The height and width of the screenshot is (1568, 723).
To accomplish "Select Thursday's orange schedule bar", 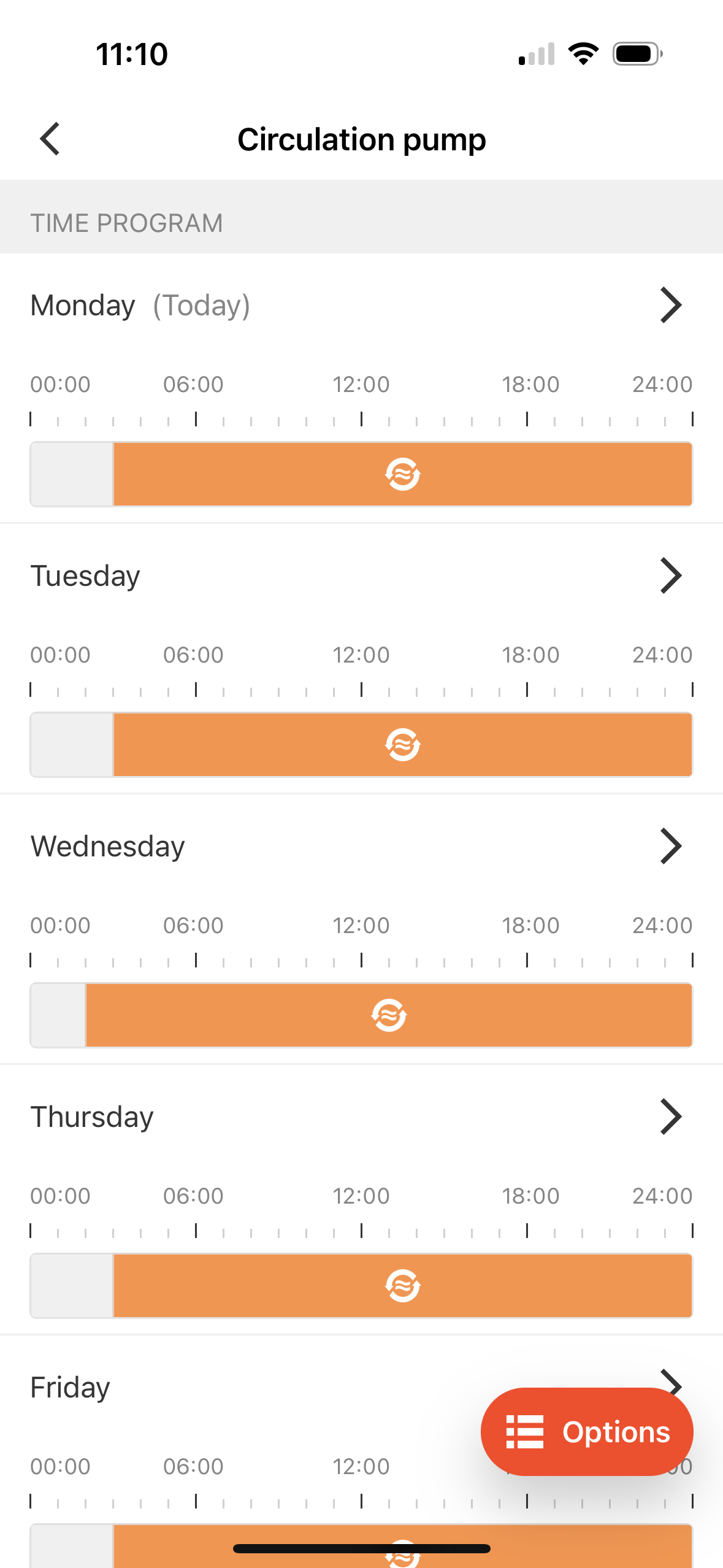I will pyautogui.click(x=403, y=1286).
